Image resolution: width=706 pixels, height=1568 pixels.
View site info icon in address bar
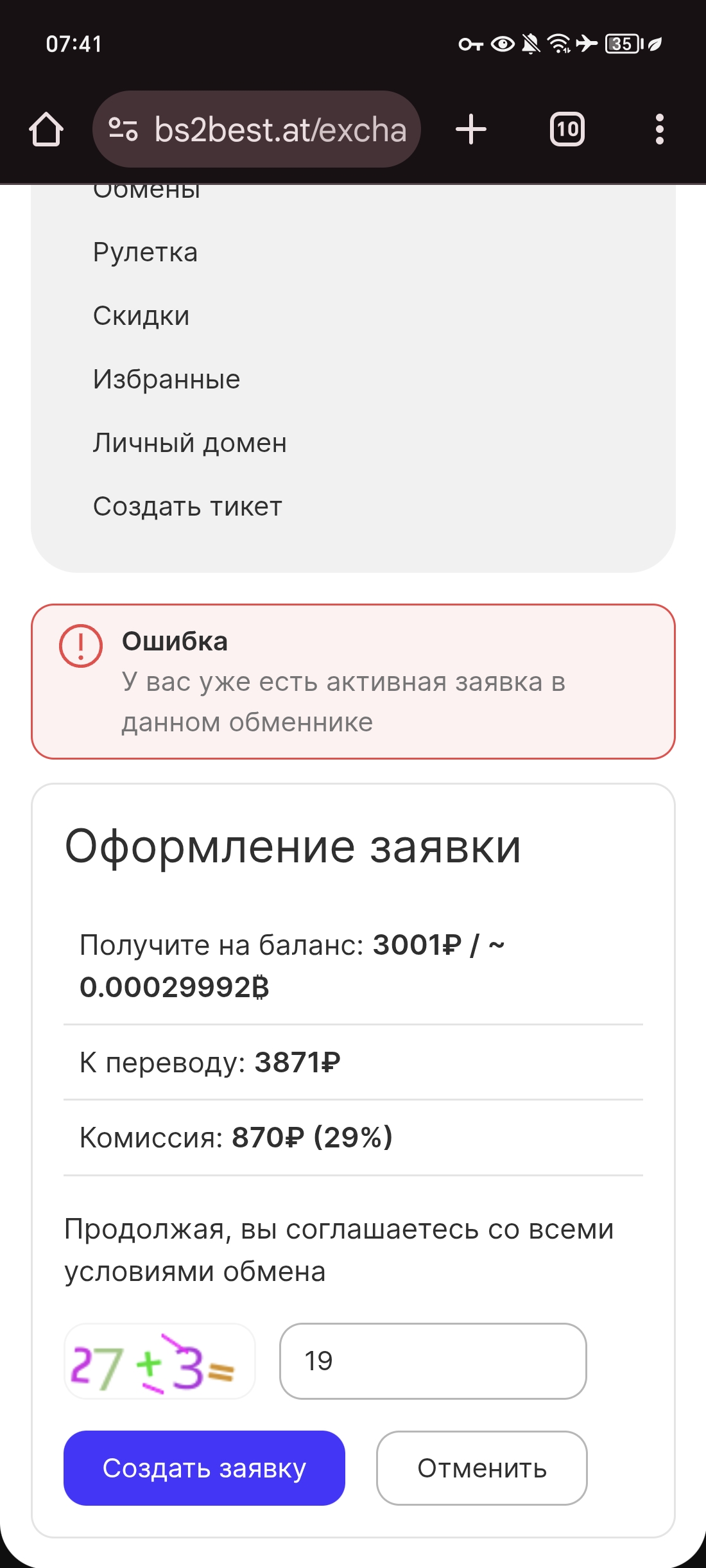click(x=123, y=129)
